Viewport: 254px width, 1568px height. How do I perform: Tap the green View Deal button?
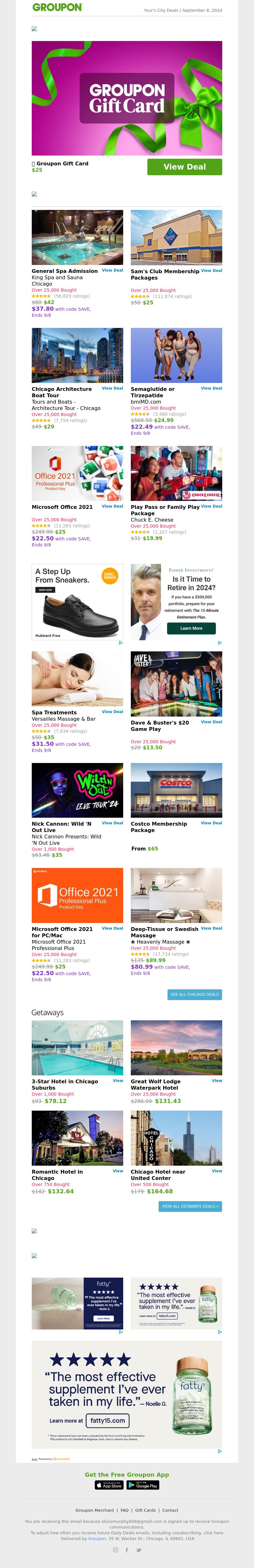(x=184, y=167)
